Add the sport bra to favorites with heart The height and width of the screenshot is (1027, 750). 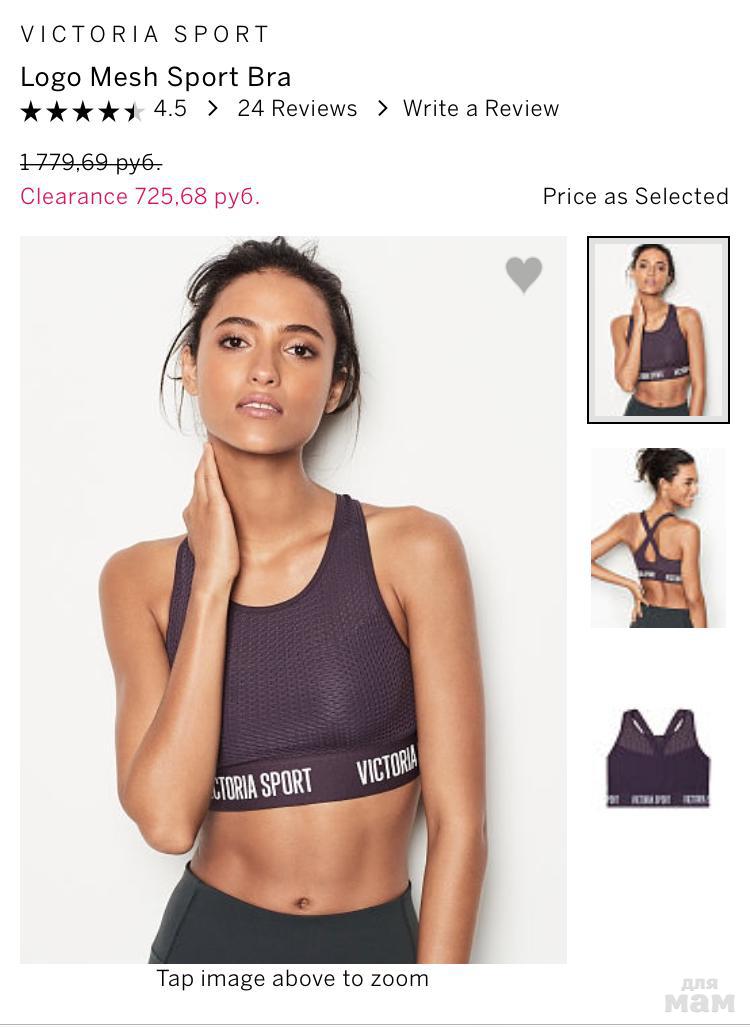[523, 274]
